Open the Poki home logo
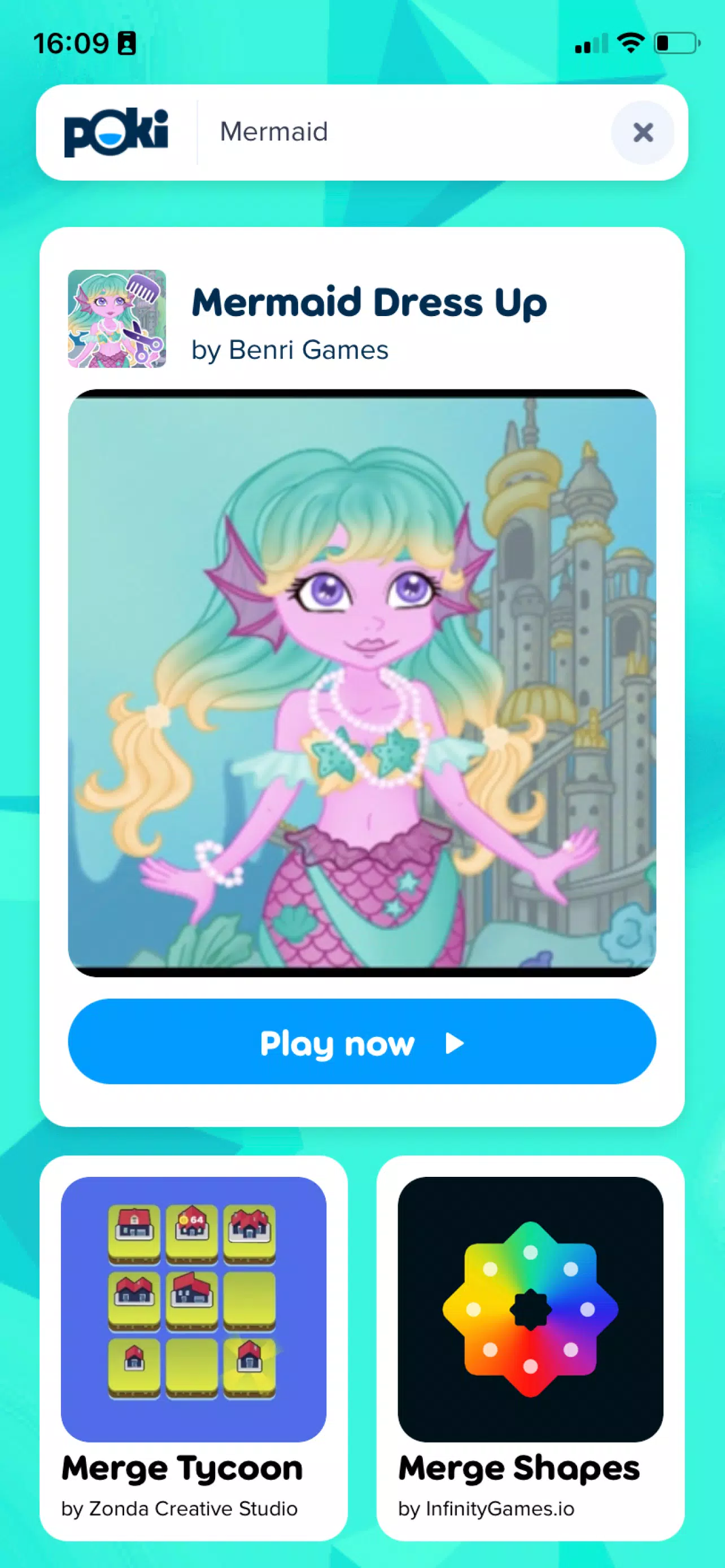The height and width of the screenshot is (1568, 725). tap(116, 133)
